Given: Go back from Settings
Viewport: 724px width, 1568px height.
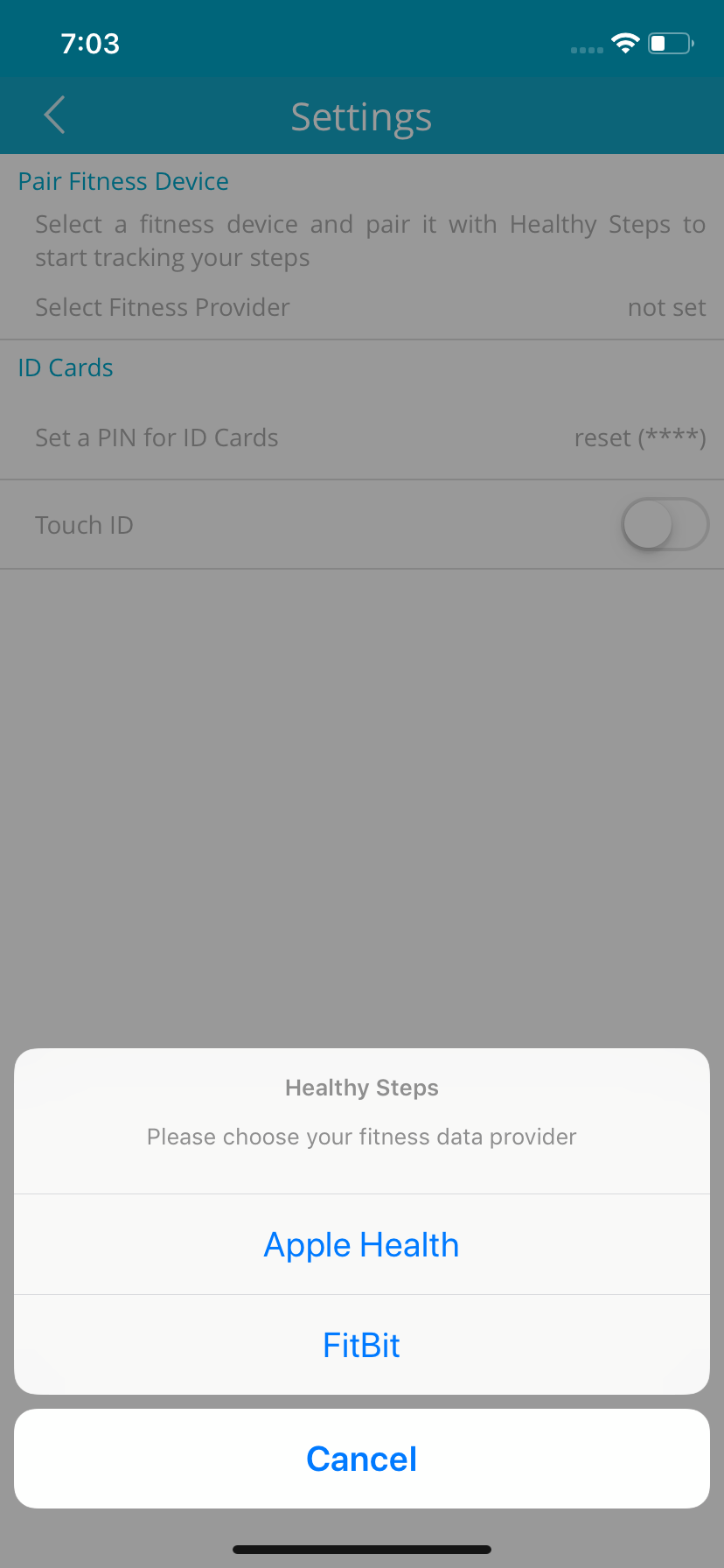Looking at the screenshot, I should tap(54, 115).
